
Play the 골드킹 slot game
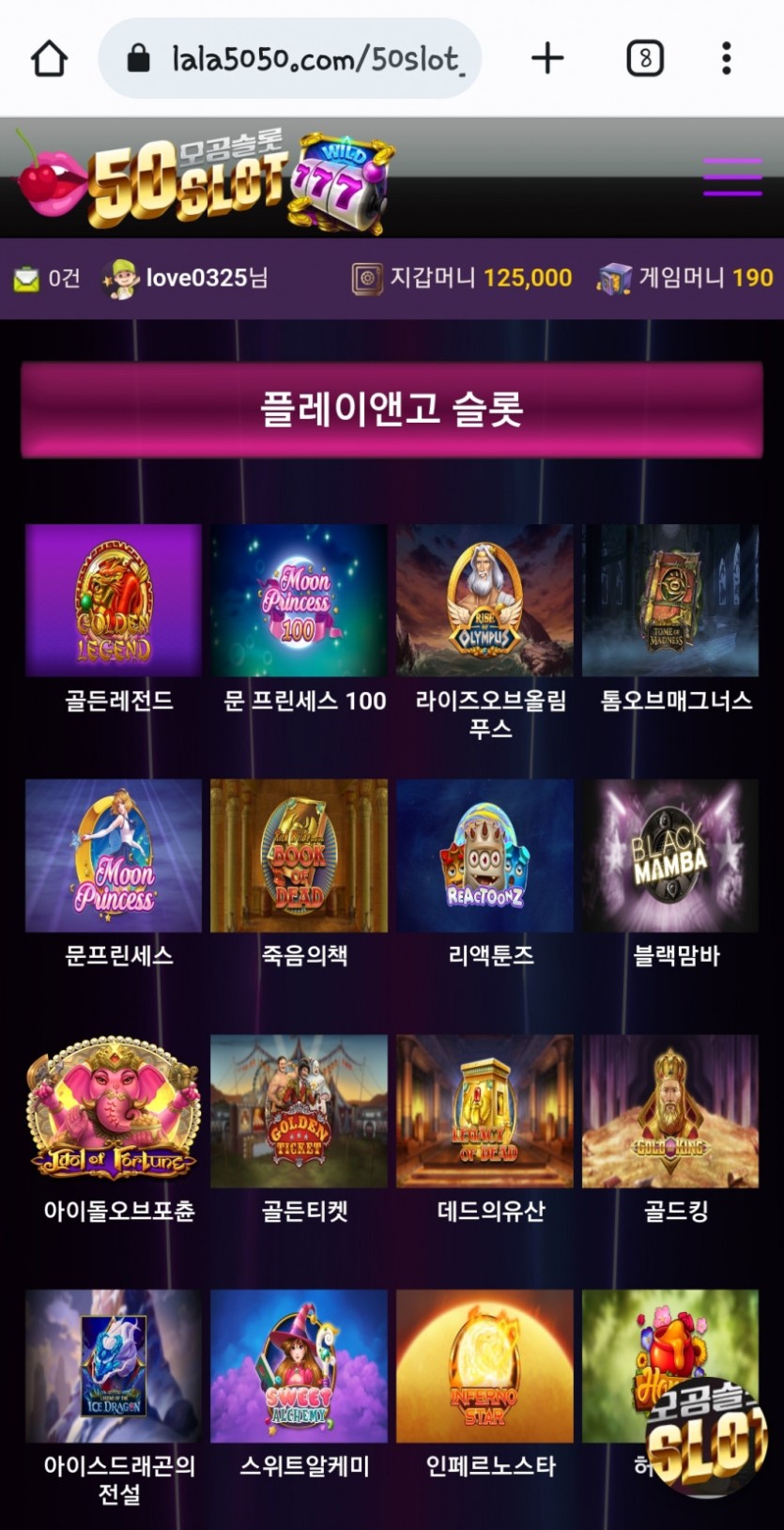coord(670,1111)
